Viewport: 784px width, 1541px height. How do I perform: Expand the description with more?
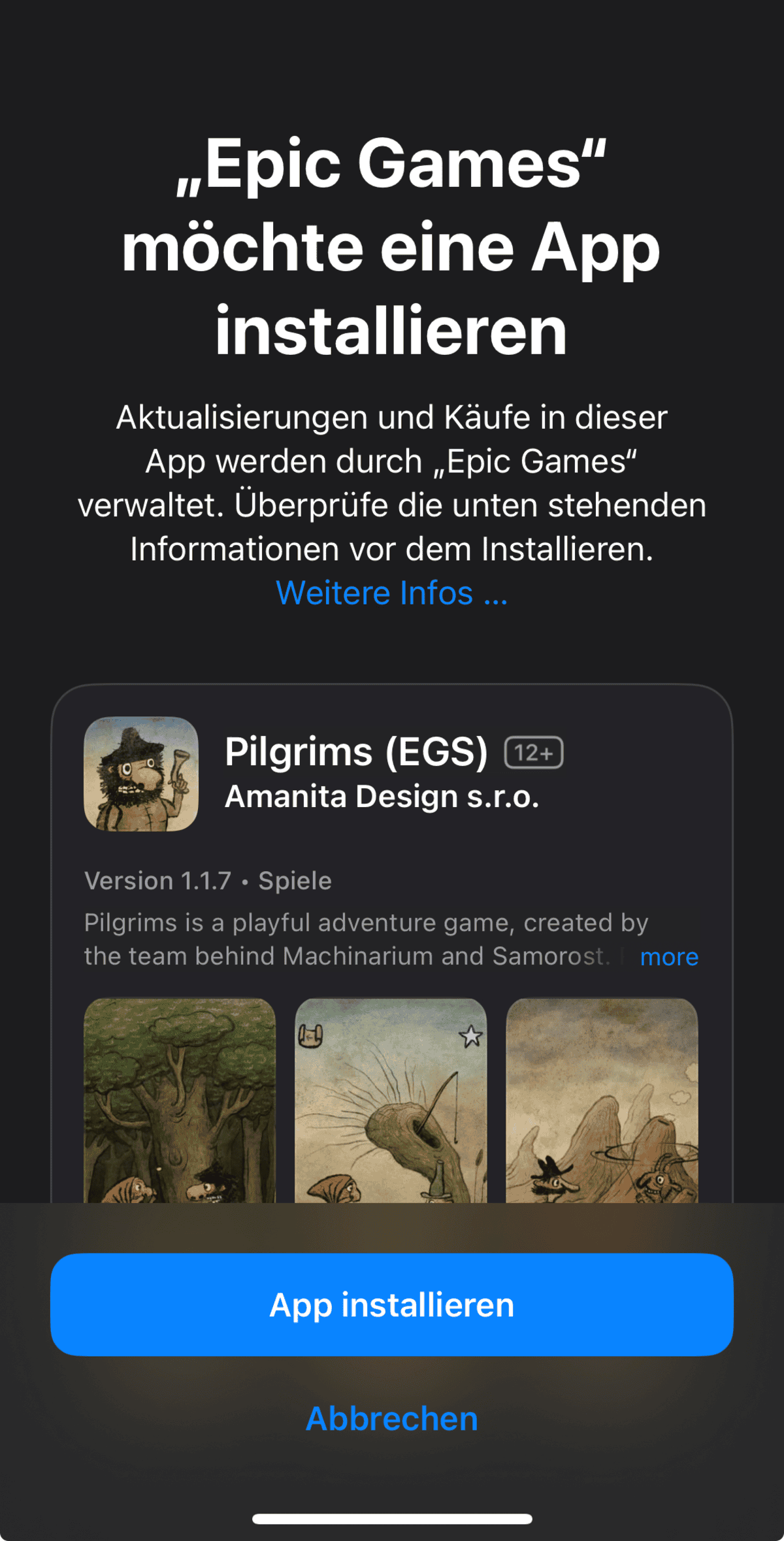pos(669,957)
